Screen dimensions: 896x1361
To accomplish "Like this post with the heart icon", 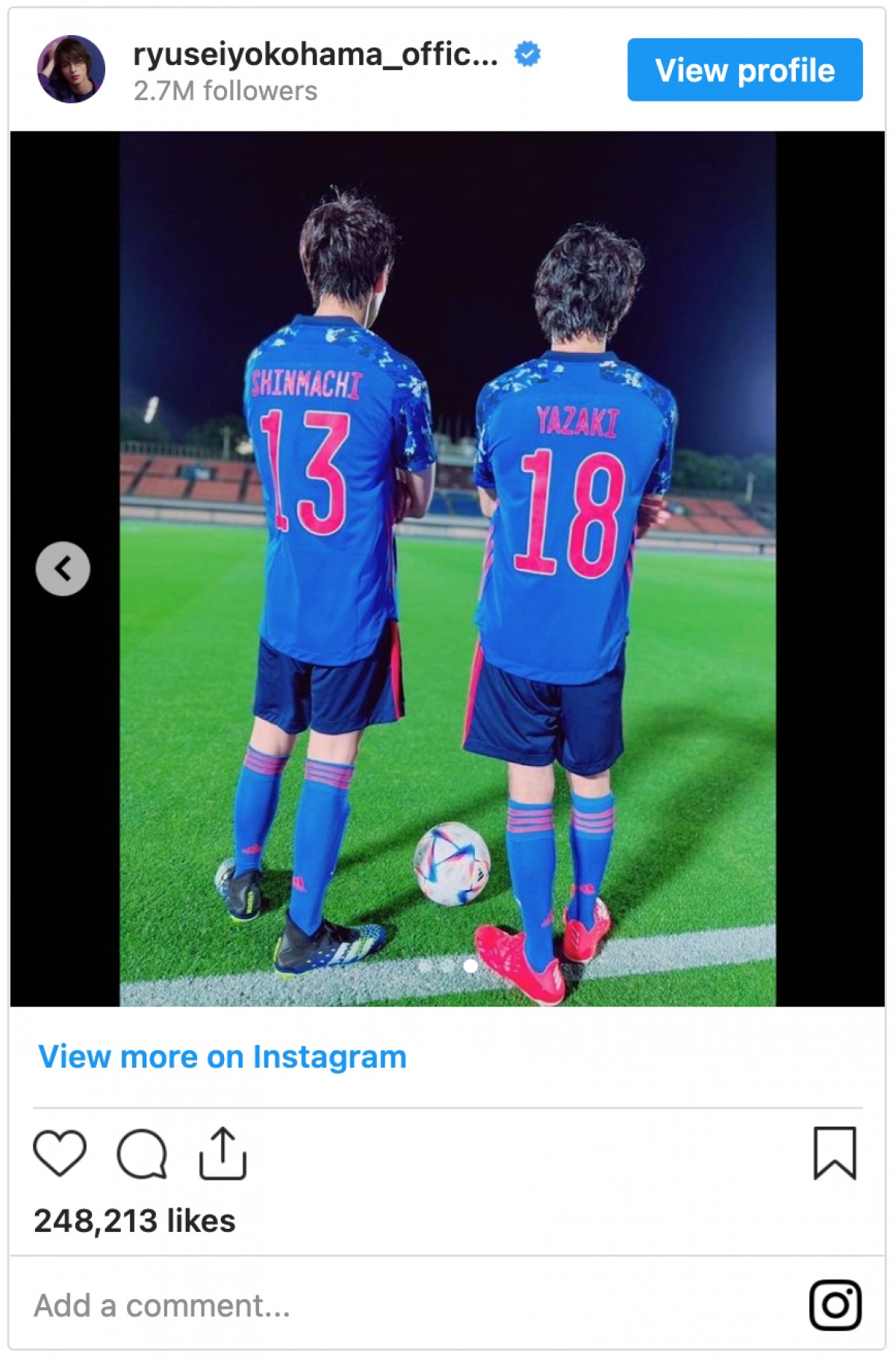I will pyautogui.click(x=60, y=1153).
